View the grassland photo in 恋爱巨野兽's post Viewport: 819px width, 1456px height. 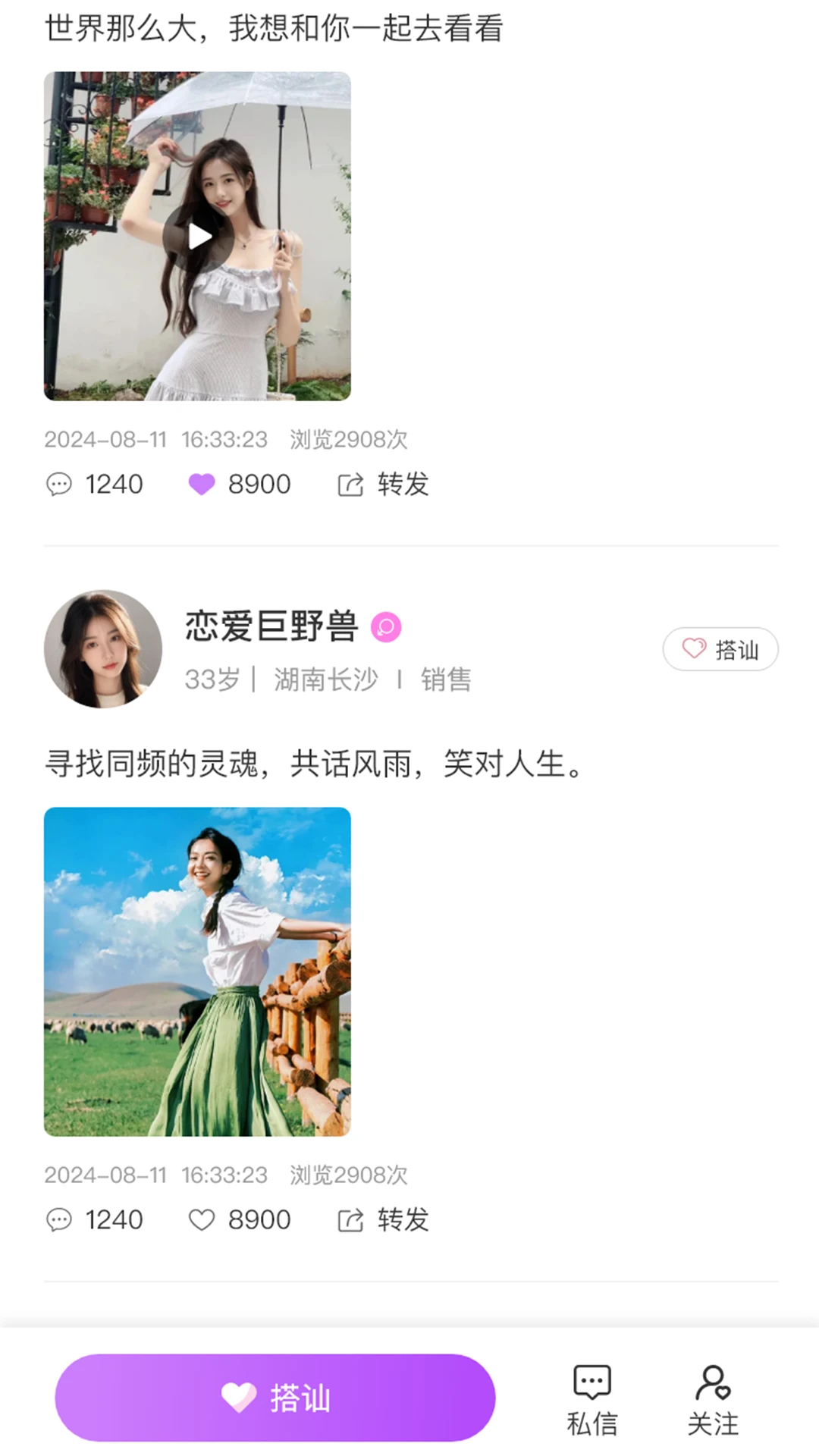click(197, 971)
